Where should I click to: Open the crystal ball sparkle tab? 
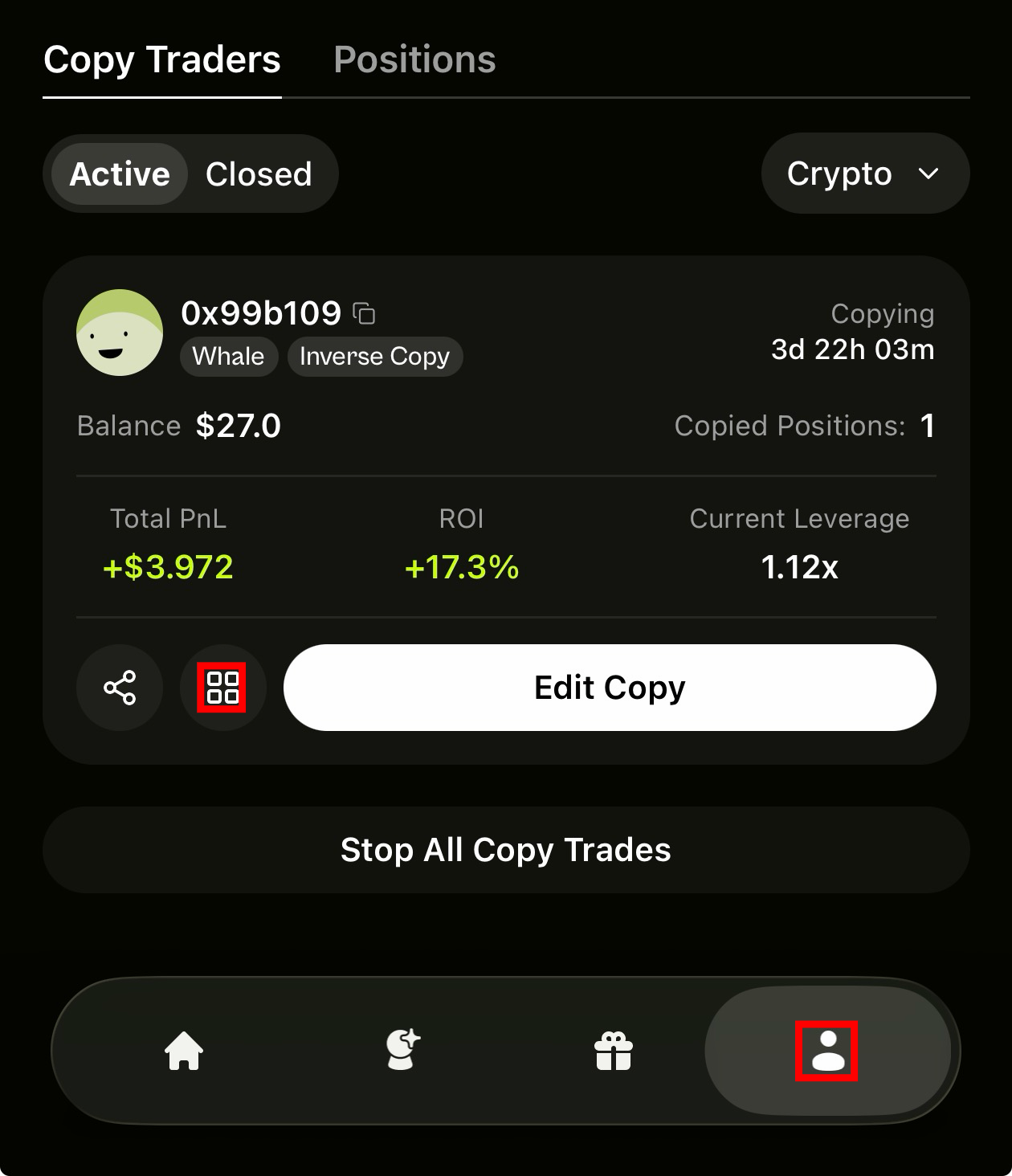point(402,1051)
